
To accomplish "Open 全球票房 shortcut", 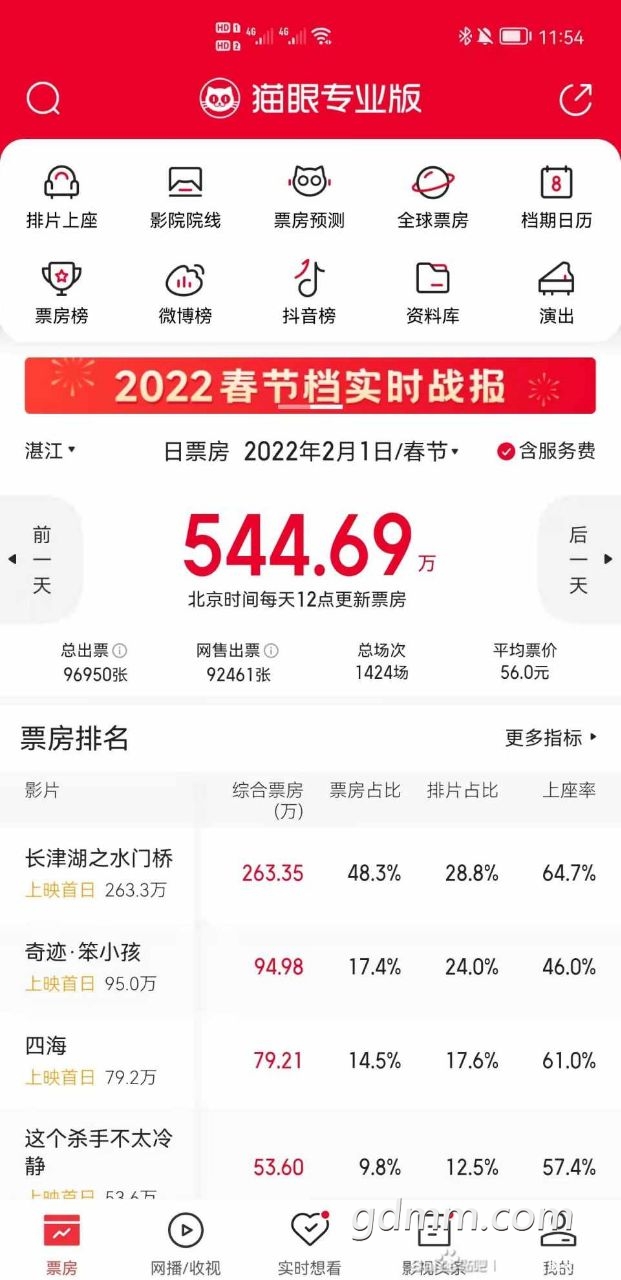I will (433, 197).
